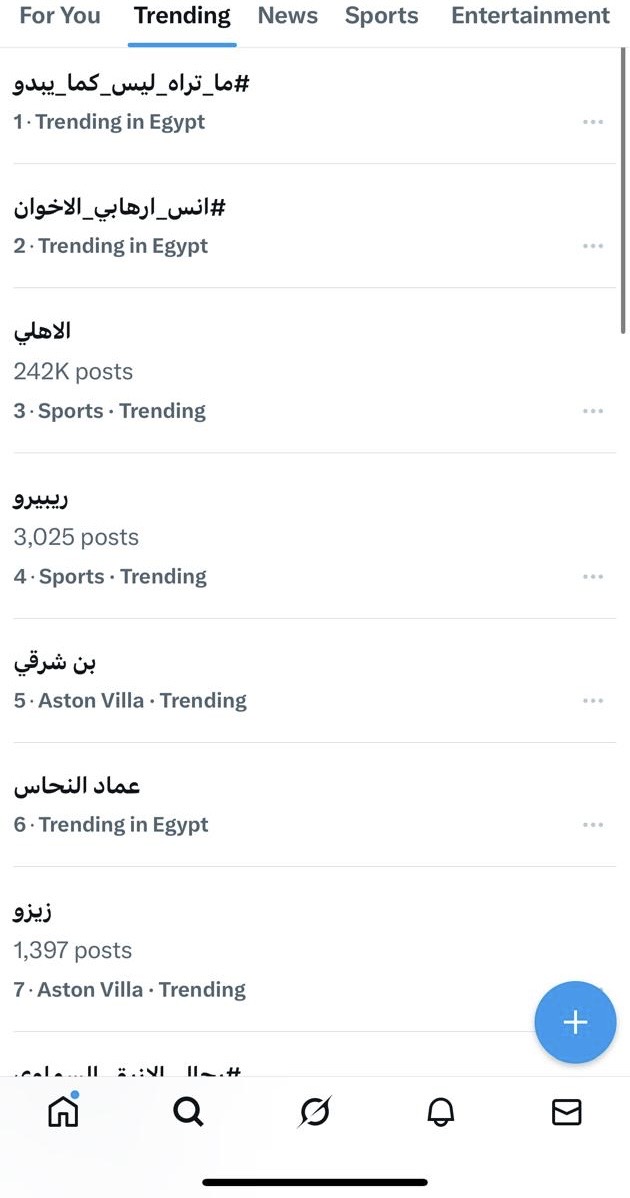This screenshot has height=1198, width=630.
Task: Open the trend with 3,025 posts
Action: click(41, 498)
